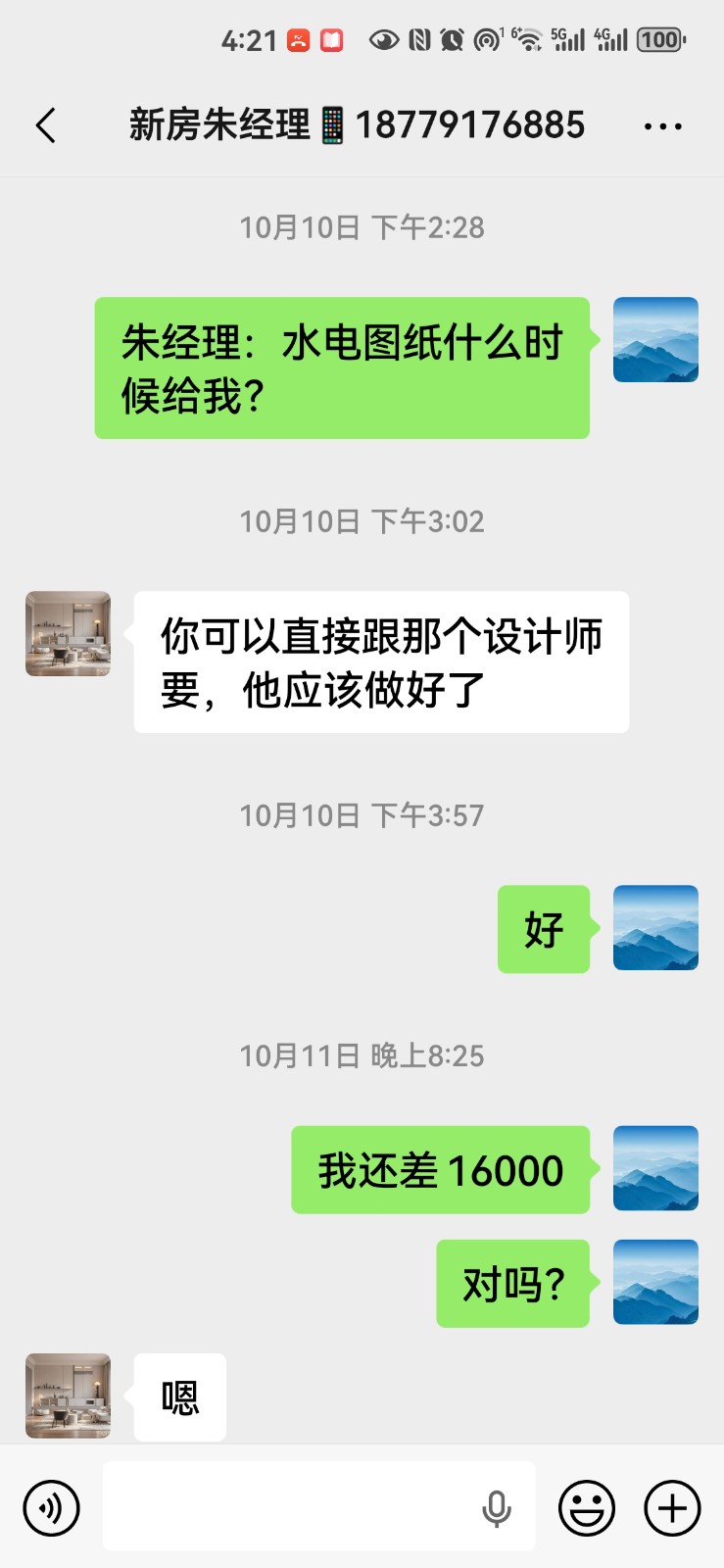Tap my avatar beside the 好 message
The width and height of the screenshot is (724, 1568).
click(655, 928)
